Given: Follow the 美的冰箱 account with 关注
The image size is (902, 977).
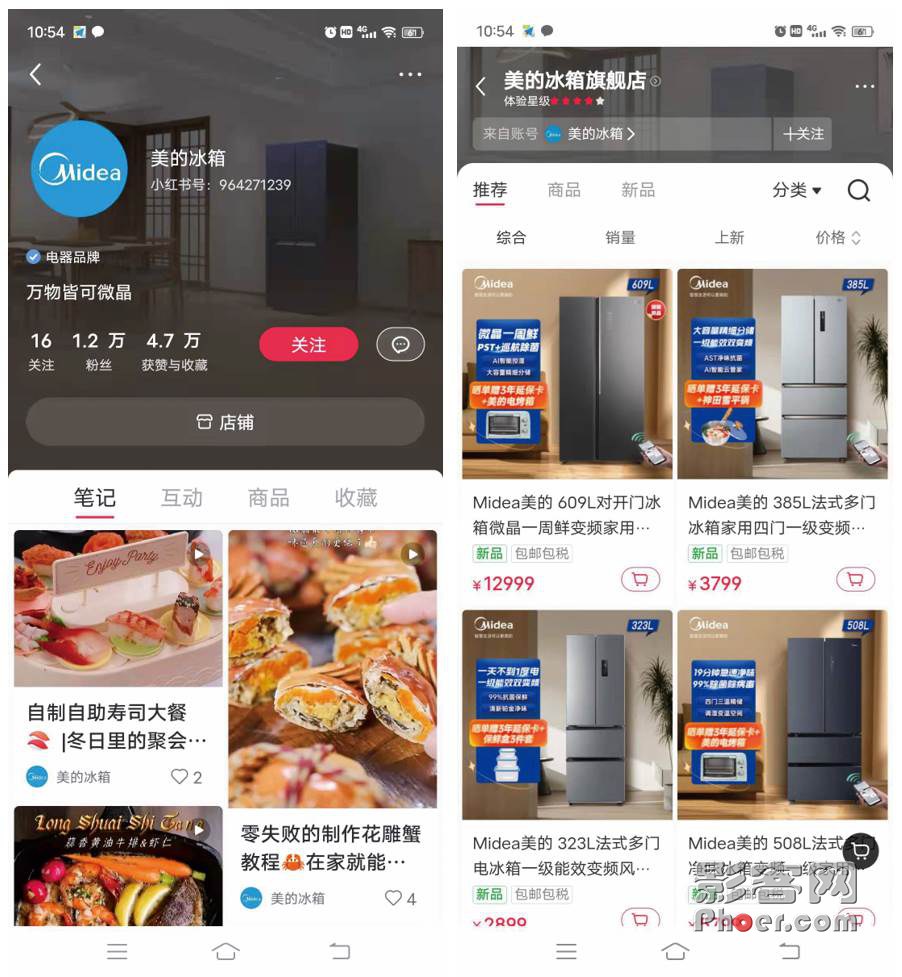Looking at the screenshot, I should coord(308,344).
